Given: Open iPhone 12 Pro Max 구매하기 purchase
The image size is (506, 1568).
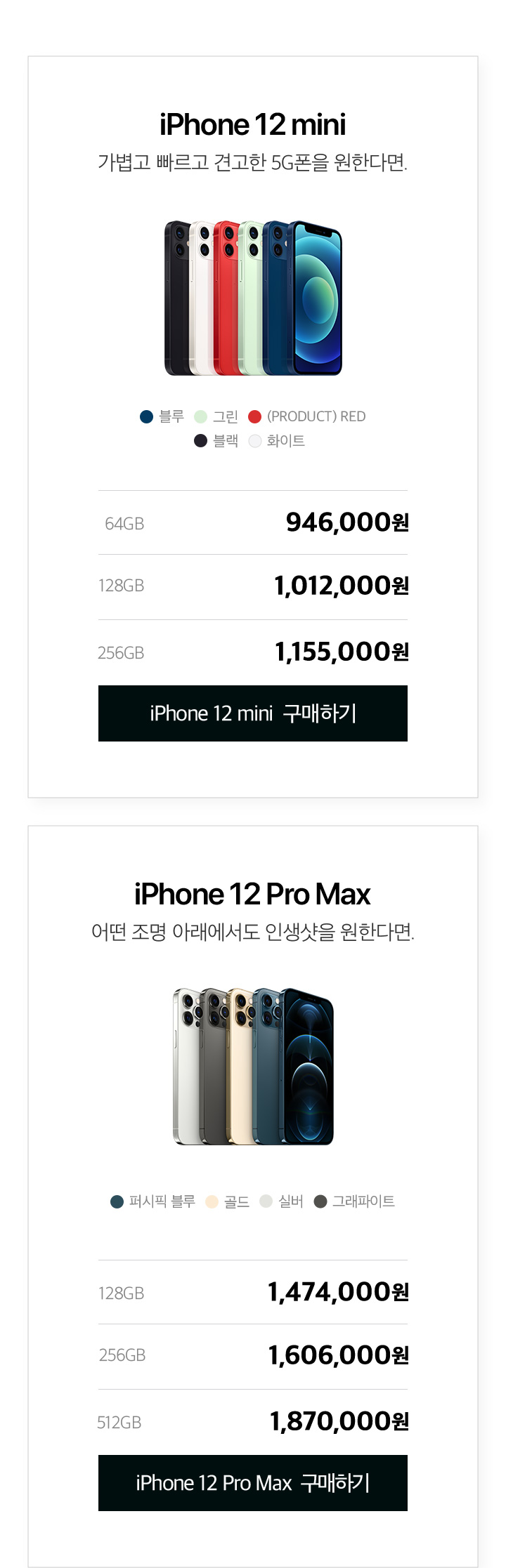Looking at the screenshot, I should pos(253,1482).
